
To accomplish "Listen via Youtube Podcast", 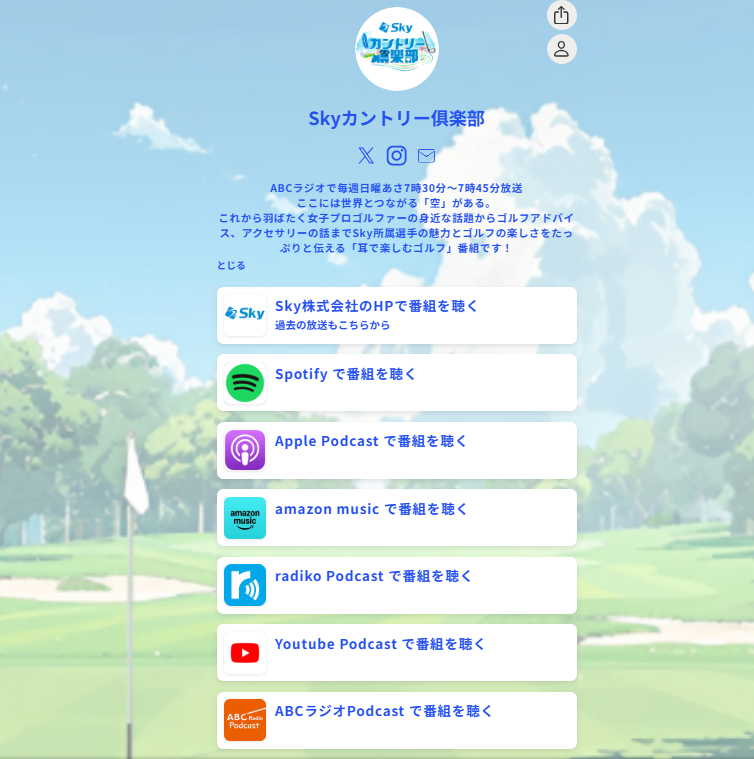I will point(396,652).
